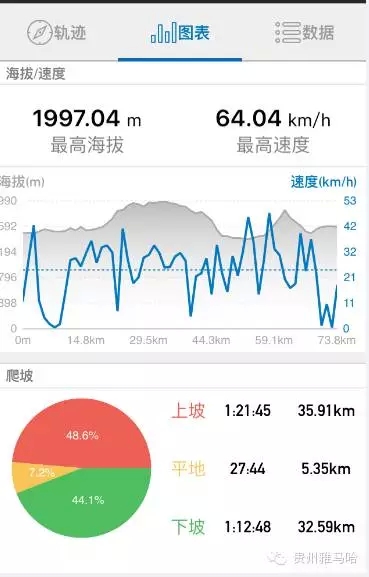Open the 数据 data tab
The image size is (369, 577).
(305, 32)
